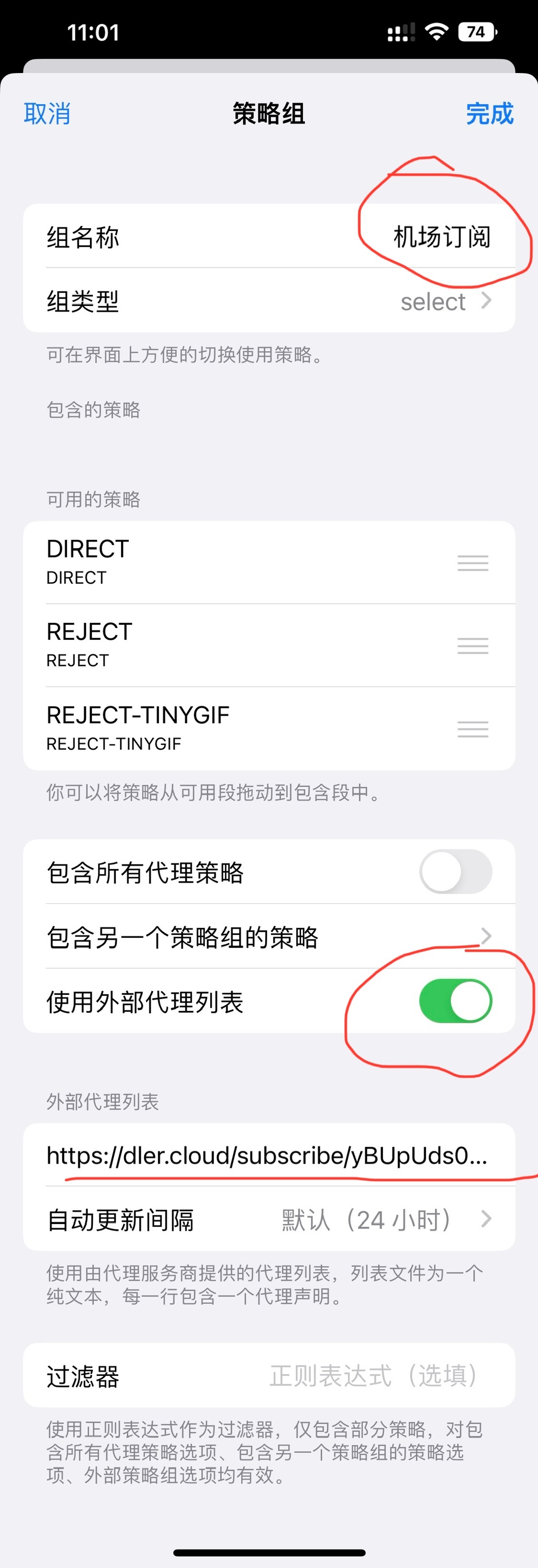Select the REJECT-TINYGIF policy row
The image size is (538, 1568).
(243, 729)
